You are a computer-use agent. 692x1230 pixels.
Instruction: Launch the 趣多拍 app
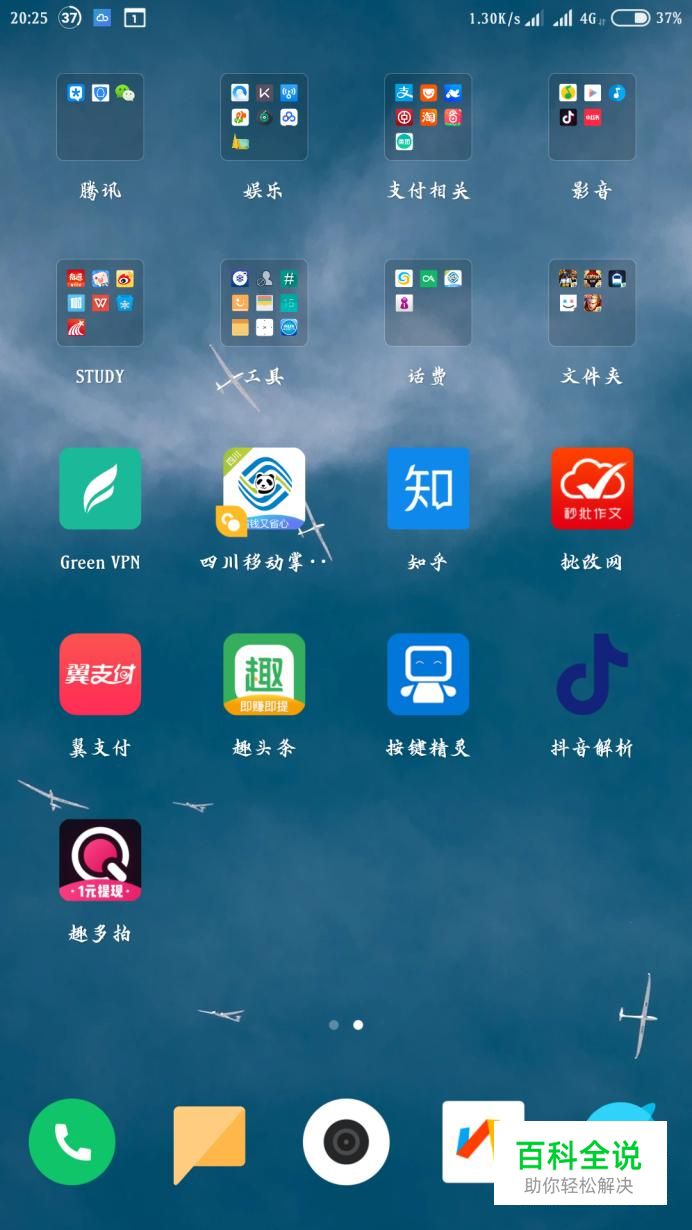[x=100, y=861]
